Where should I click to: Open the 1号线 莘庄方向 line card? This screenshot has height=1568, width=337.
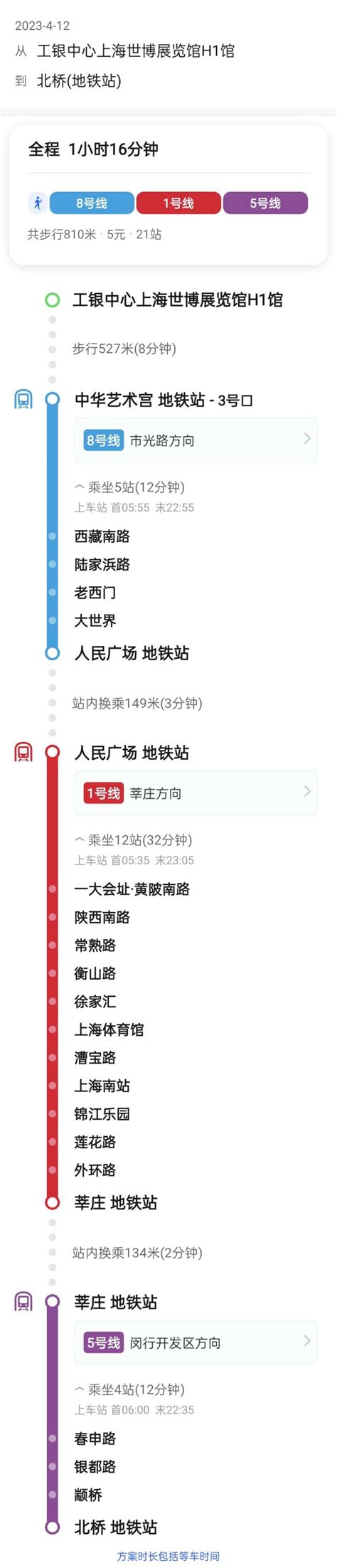click(196, 793)
